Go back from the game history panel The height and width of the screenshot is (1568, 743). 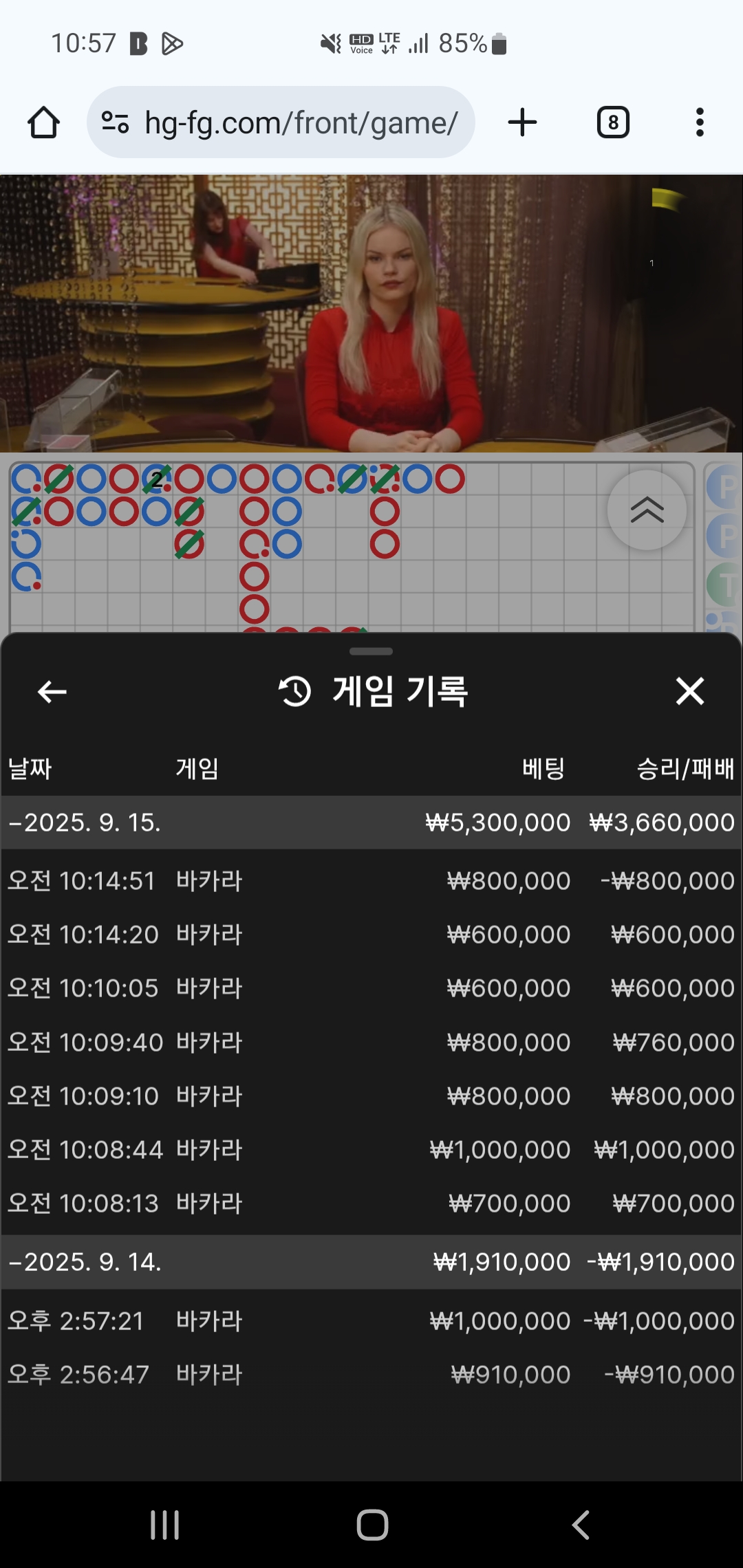52,691
